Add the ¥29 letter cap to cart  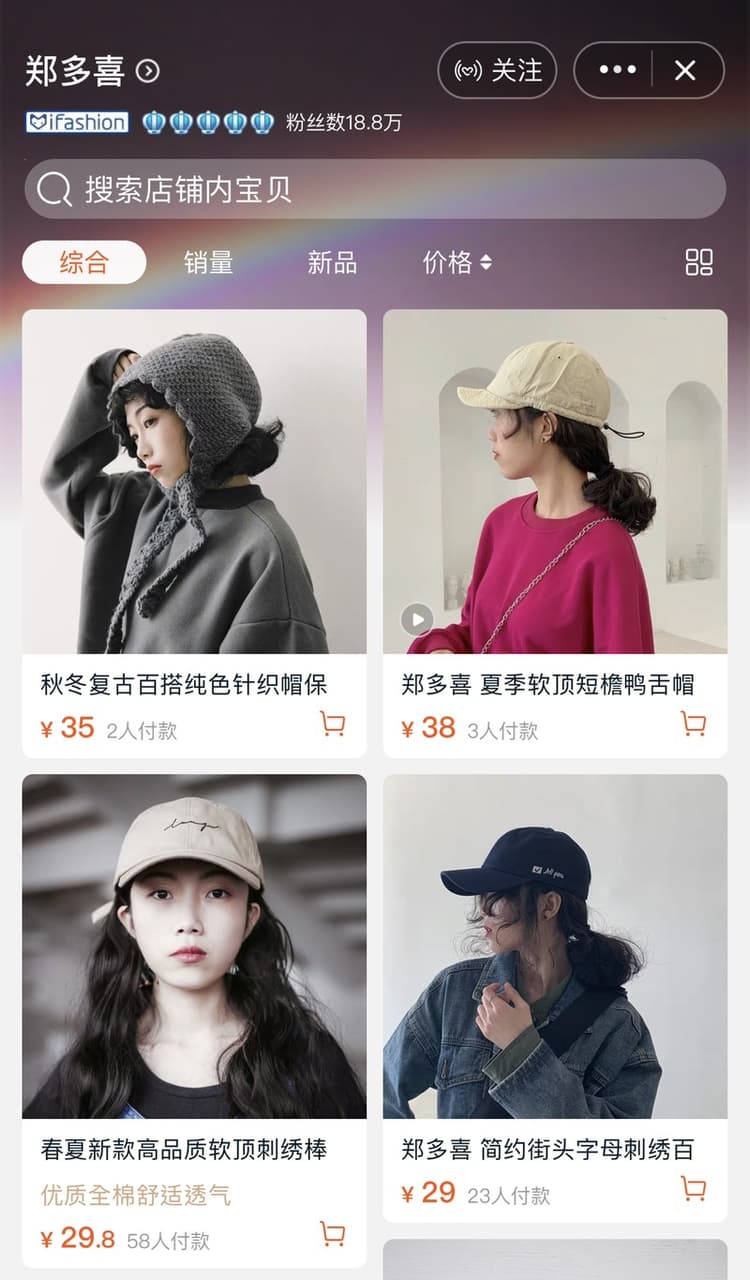(x=693, y=1188)
